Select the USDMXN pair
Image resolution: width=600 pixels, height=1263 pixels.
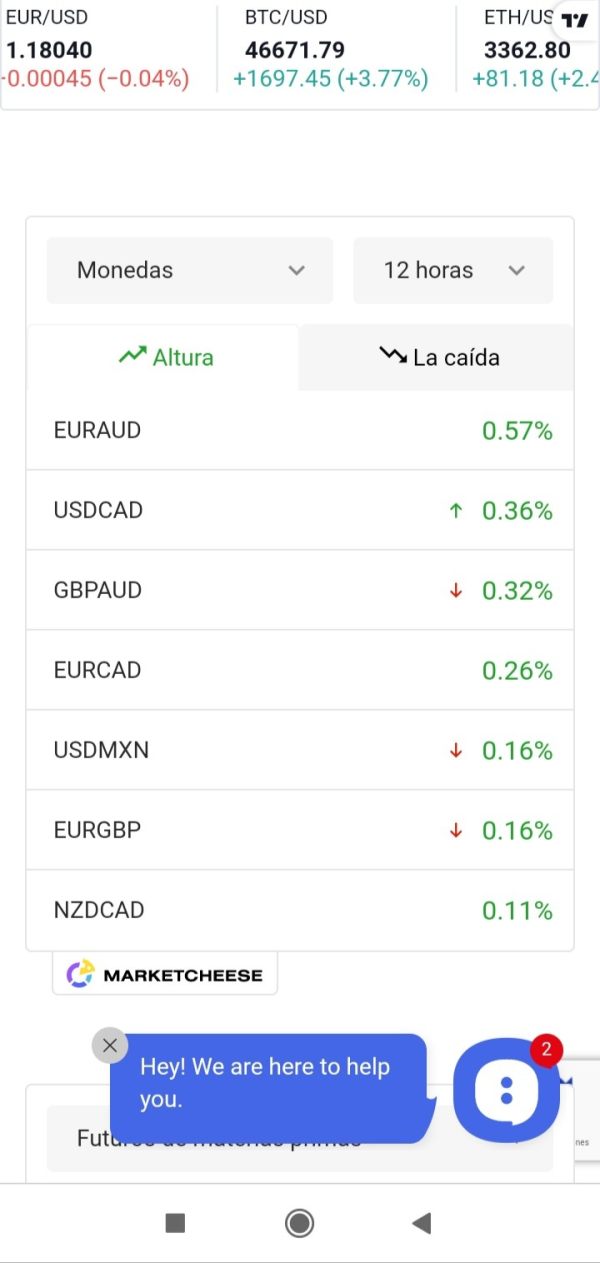point(300,750)
